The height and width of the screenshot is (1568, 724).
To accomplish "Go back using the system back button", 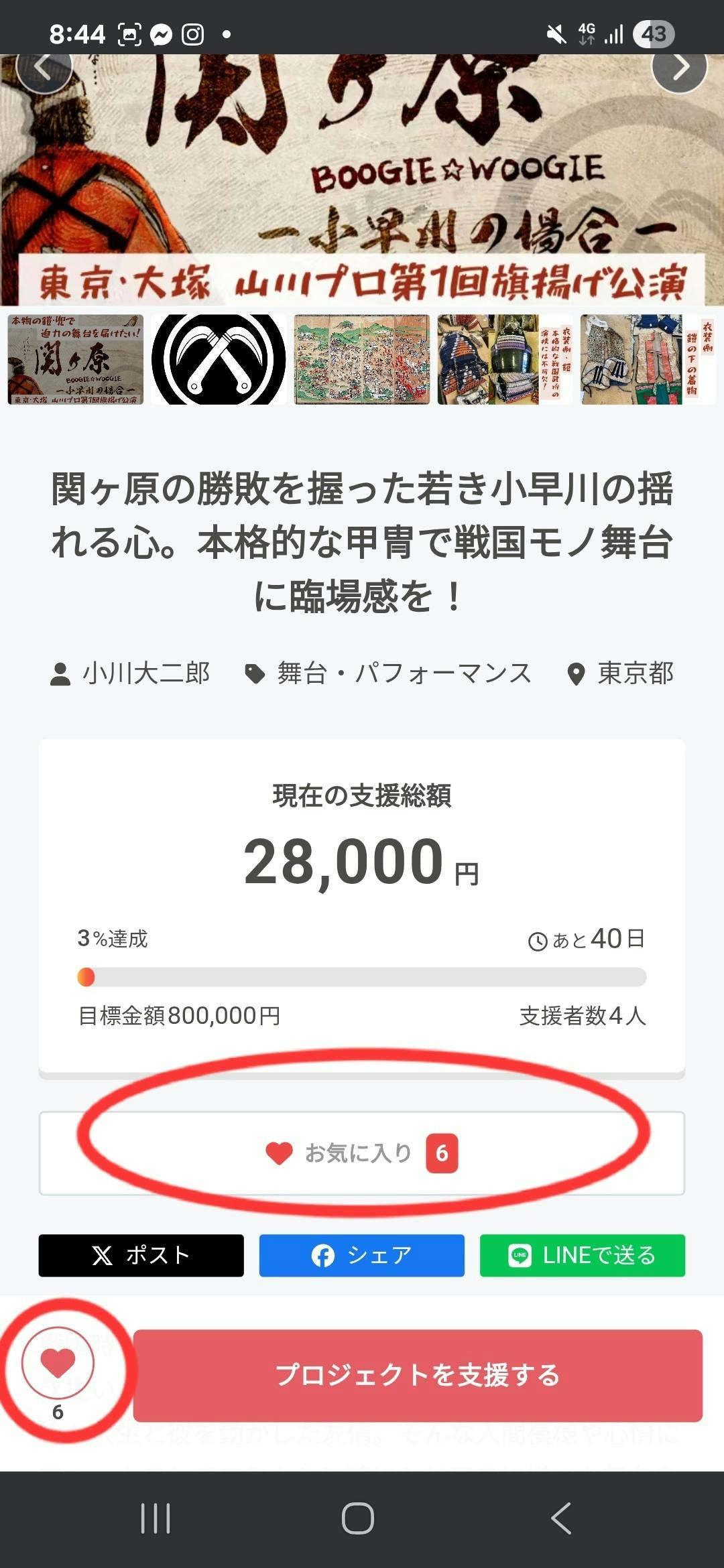I will [561, 1518].
